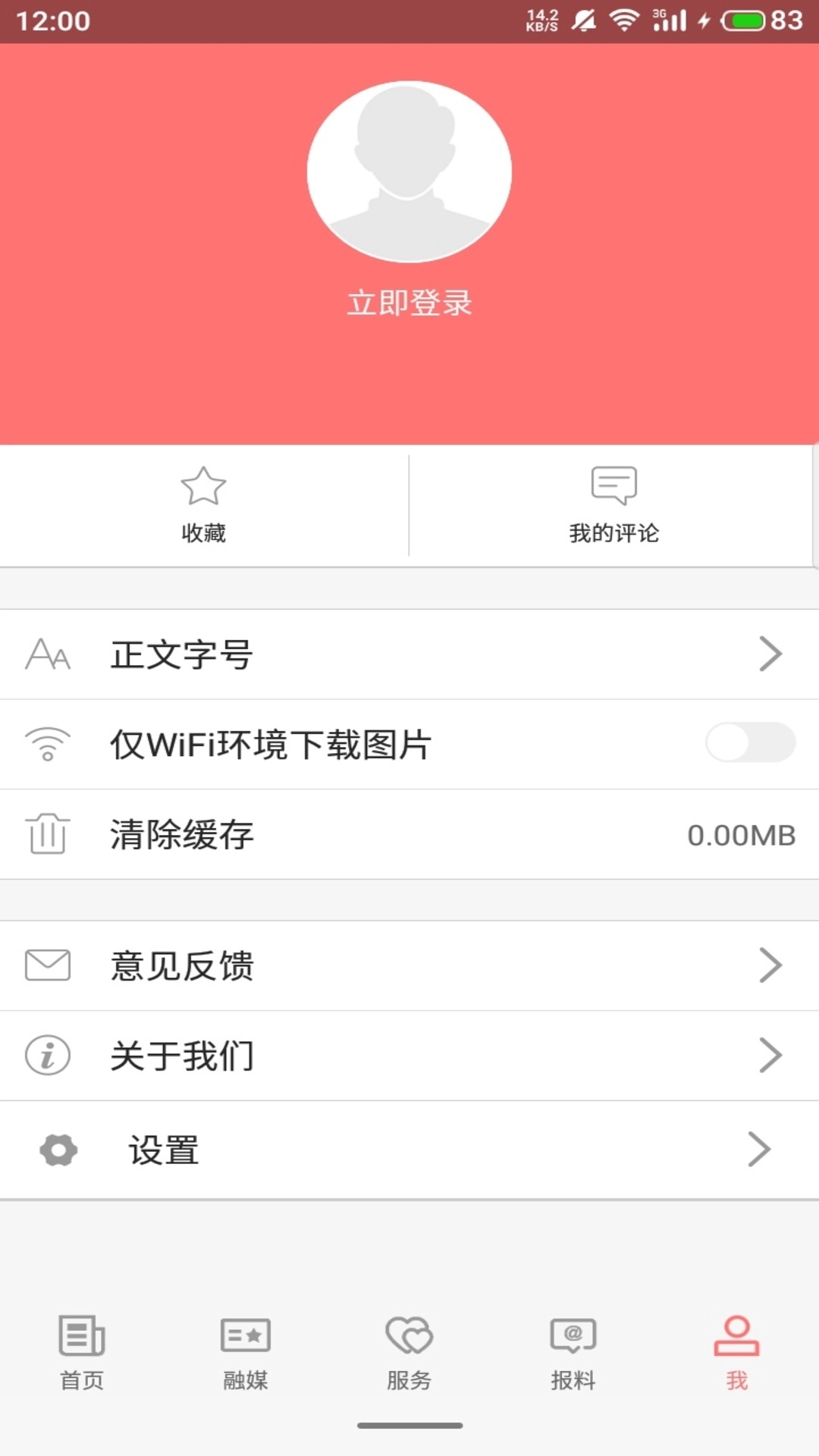Tap the Aa font size icon
The image size is (819, 1456).
[x=48, y=654]
